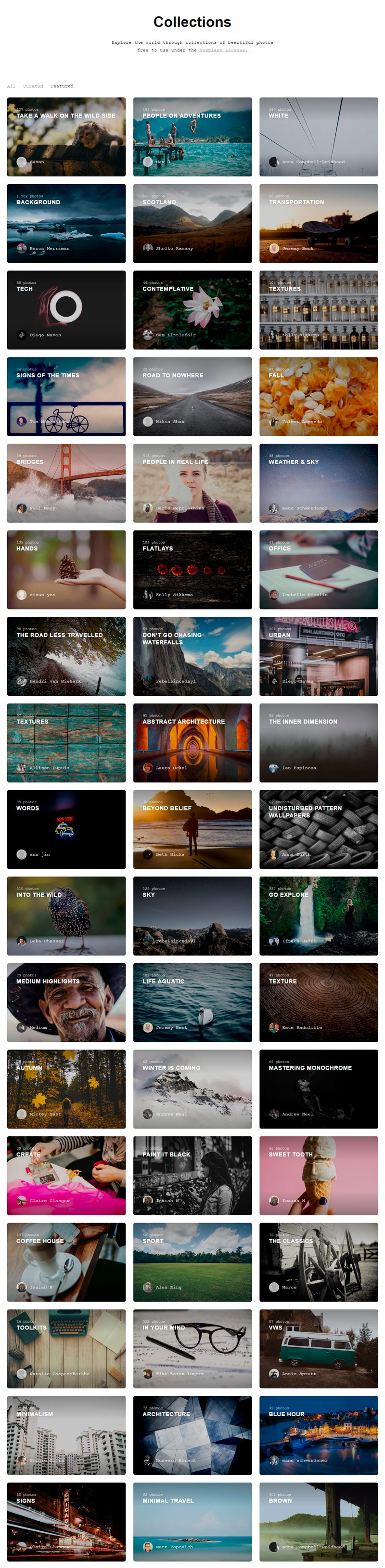The image size is (385, 1568).
Task: Open the Abstract Architecture collection
Action: (192, 743)
